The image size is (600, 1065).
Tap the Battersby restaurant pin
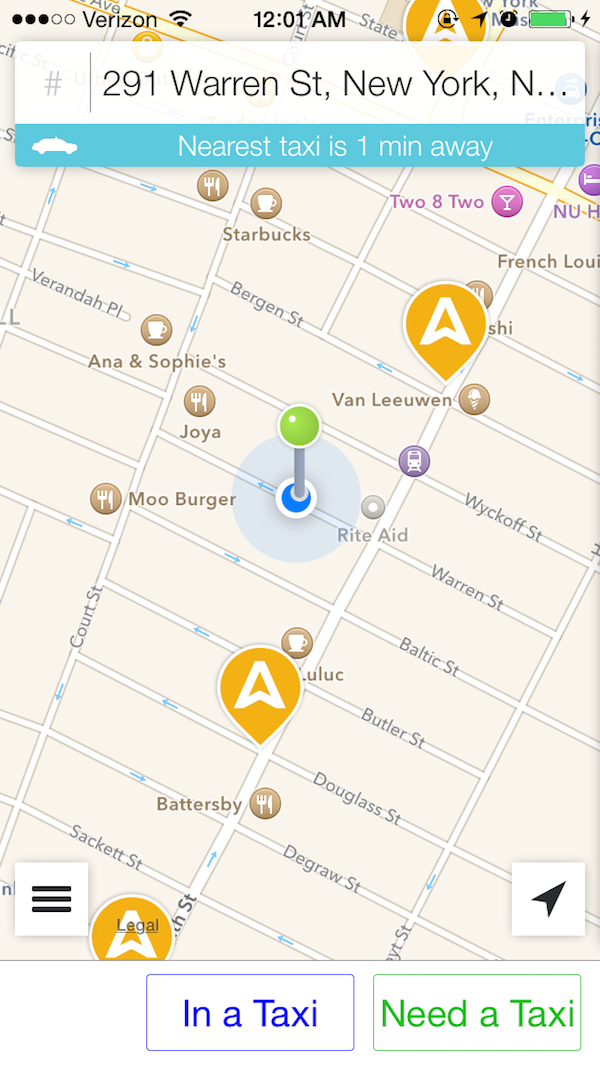pos(265,803)
